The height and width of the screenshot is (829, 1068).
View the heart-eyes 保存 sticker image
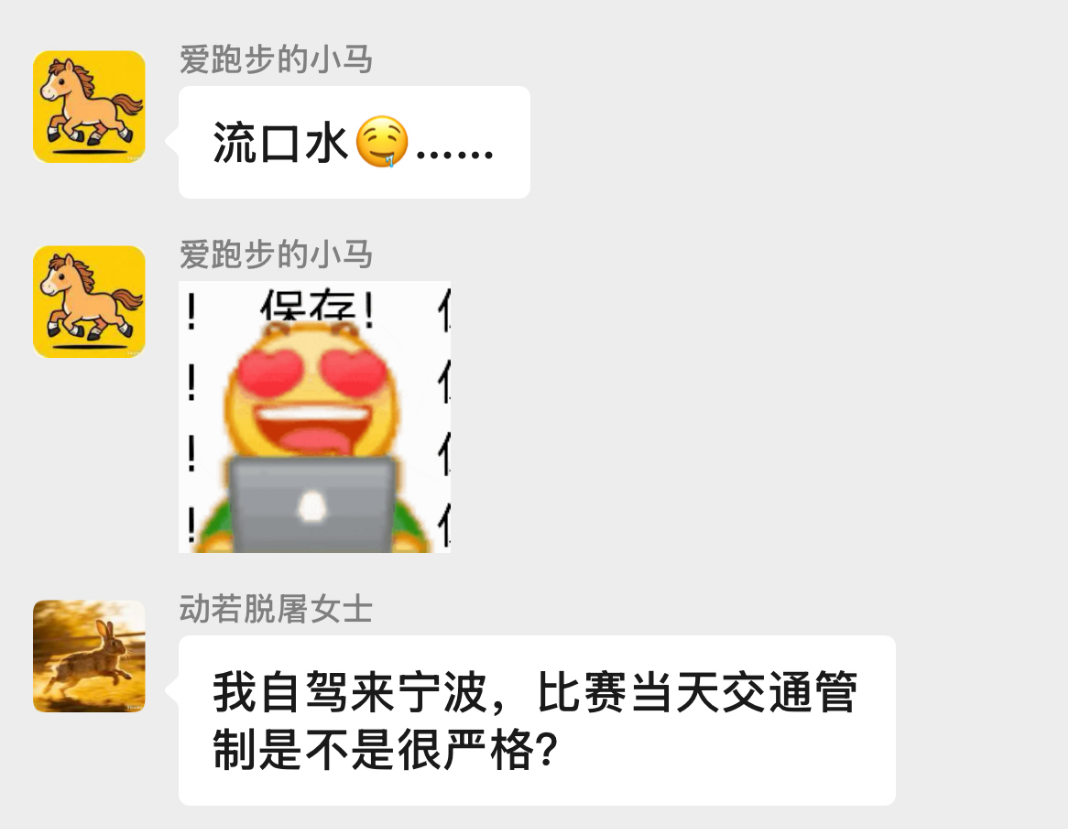click(x=315, y=417)
